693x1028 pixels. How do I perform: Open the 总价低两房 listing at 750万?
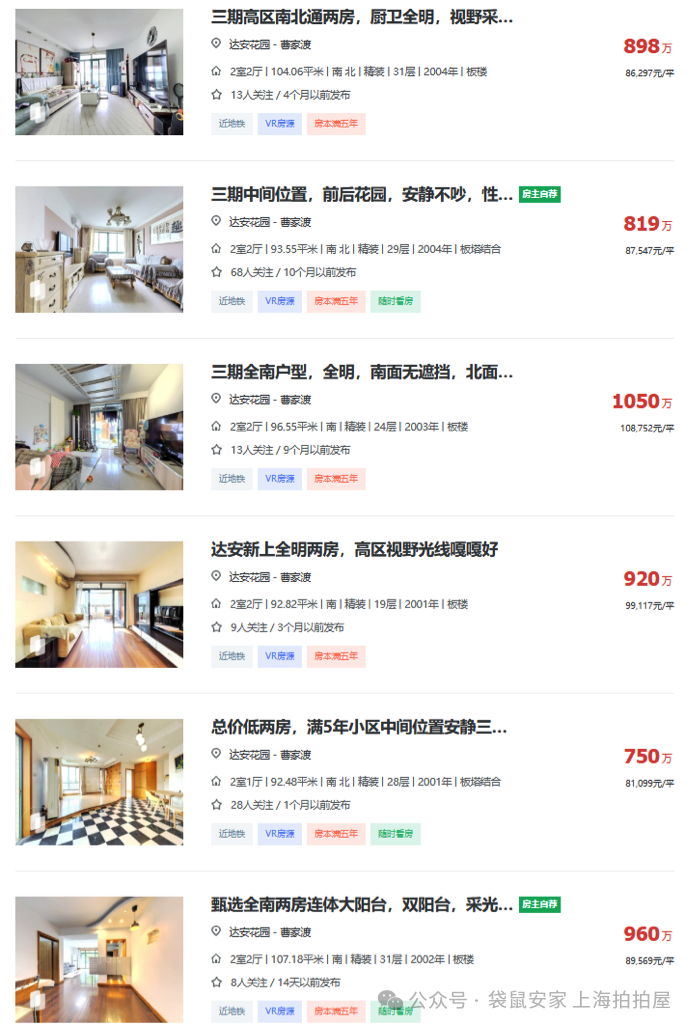point(359,727)
